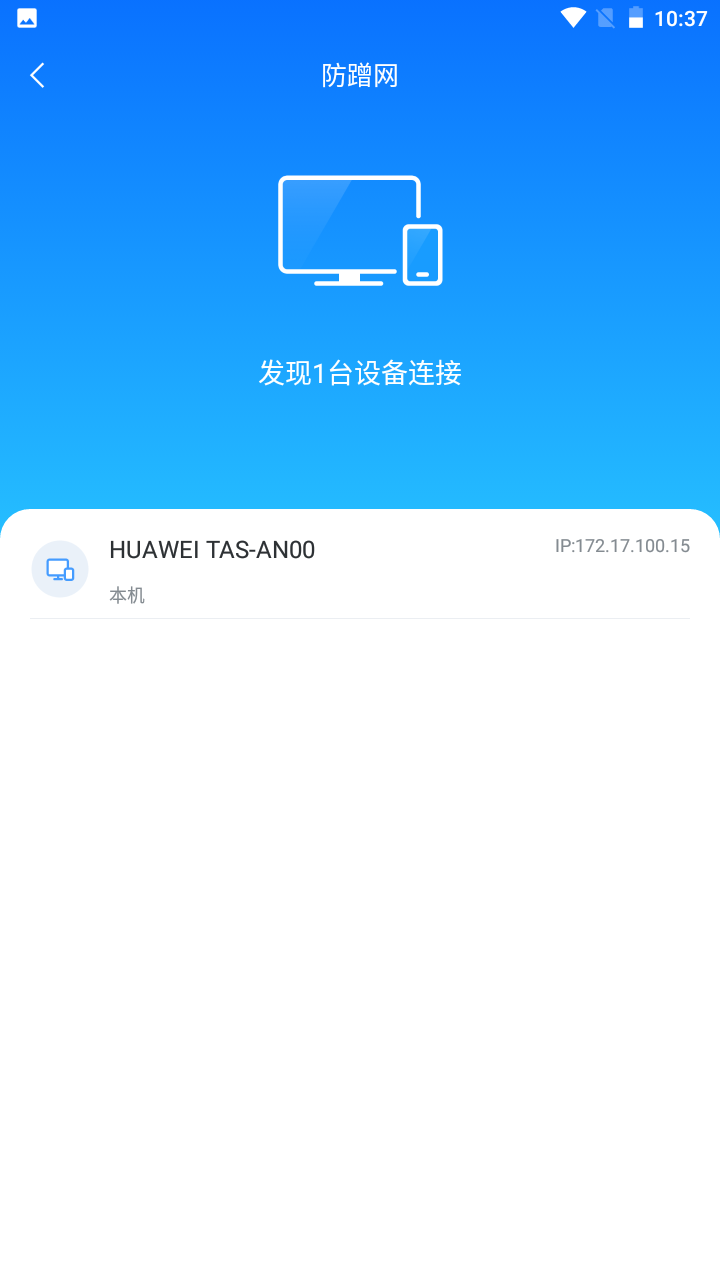Open the HUAWEI TAS-AN00 device row

click(360, 569)
